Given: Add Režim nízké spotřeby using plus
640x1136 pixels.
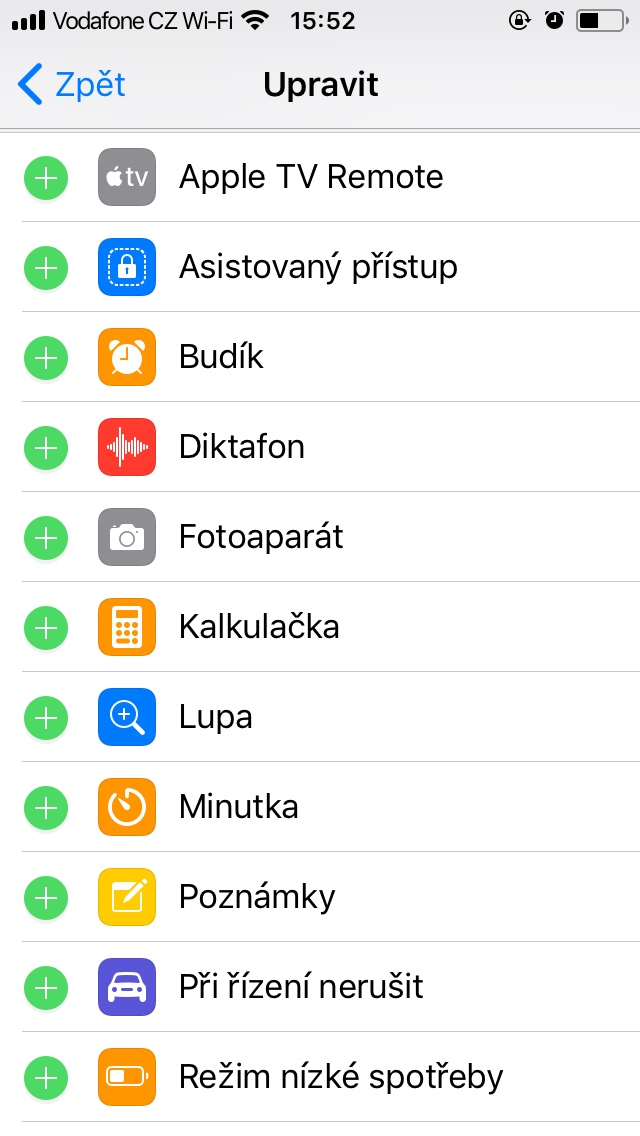Looking at the screenshot, I should point(46,1077).
